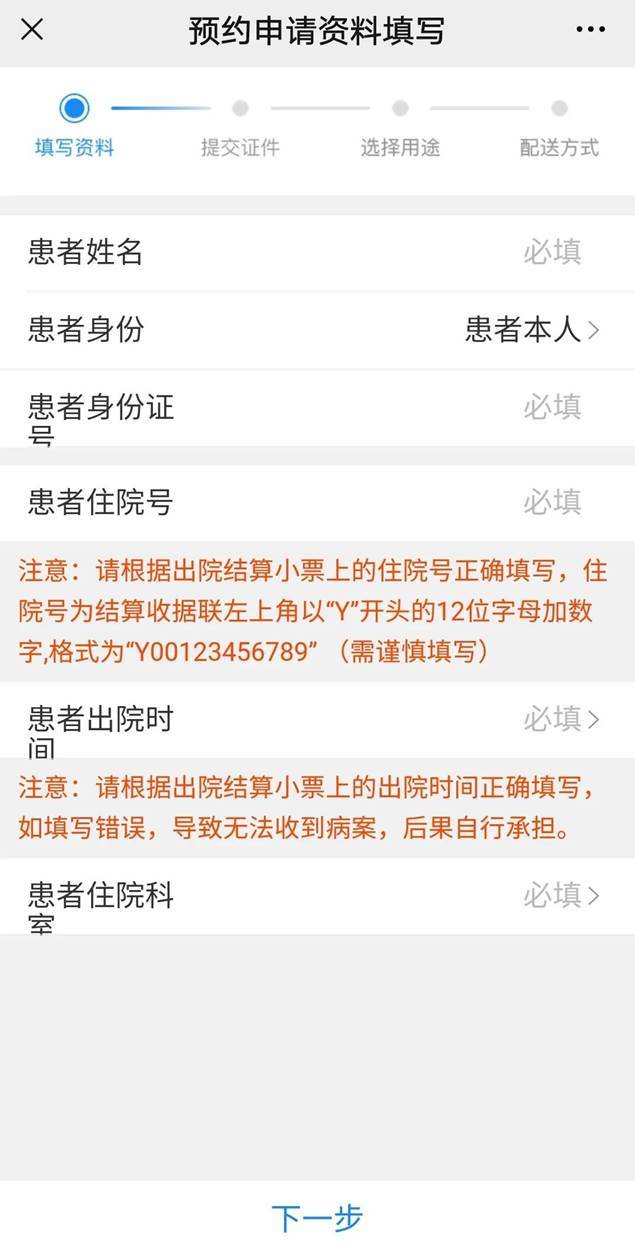
Task: Focus the 患者住院号 input field
Action: [x=317, y=502]
